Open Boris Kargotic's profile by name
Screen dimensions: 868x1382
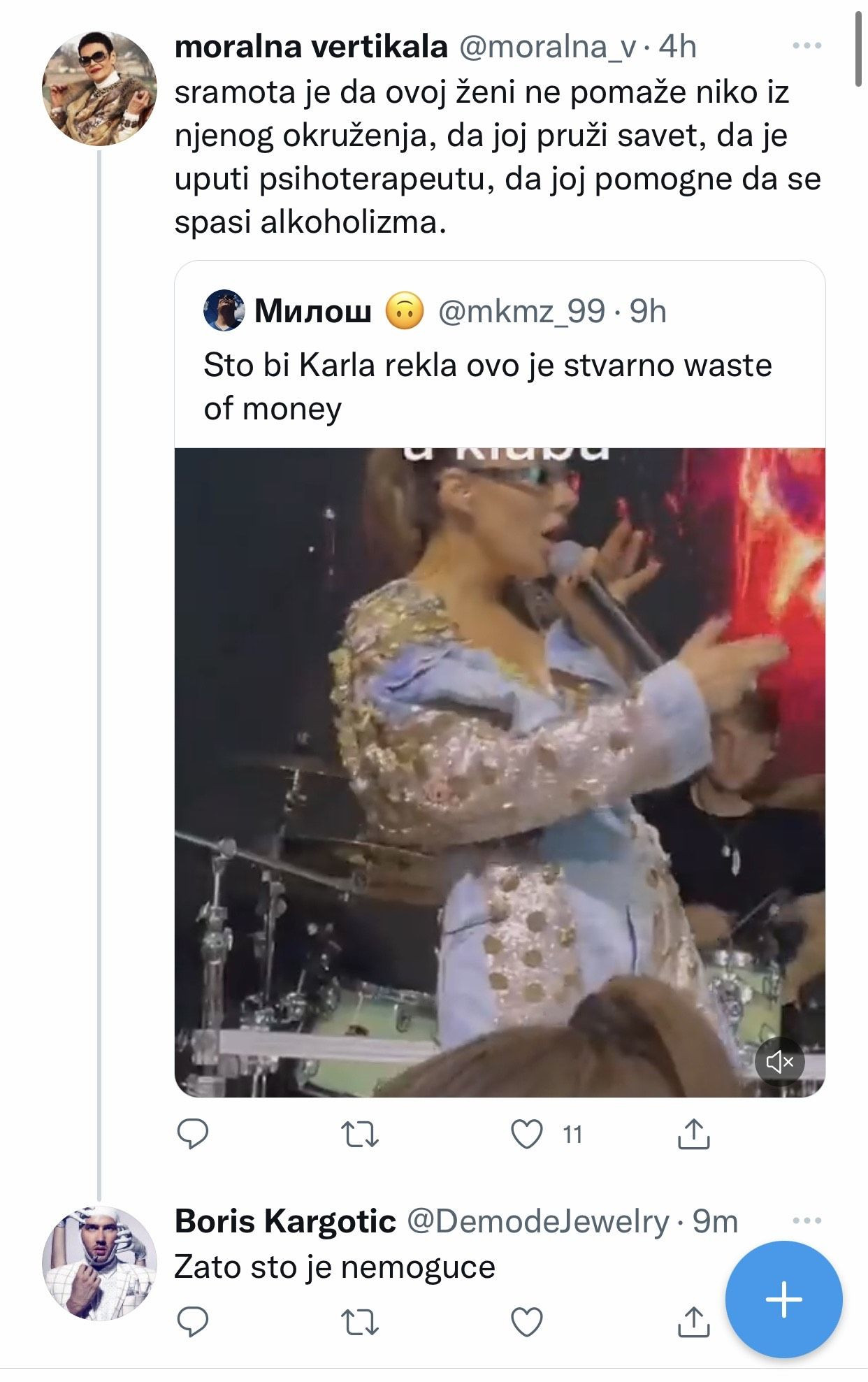(x=285, y=1222)
